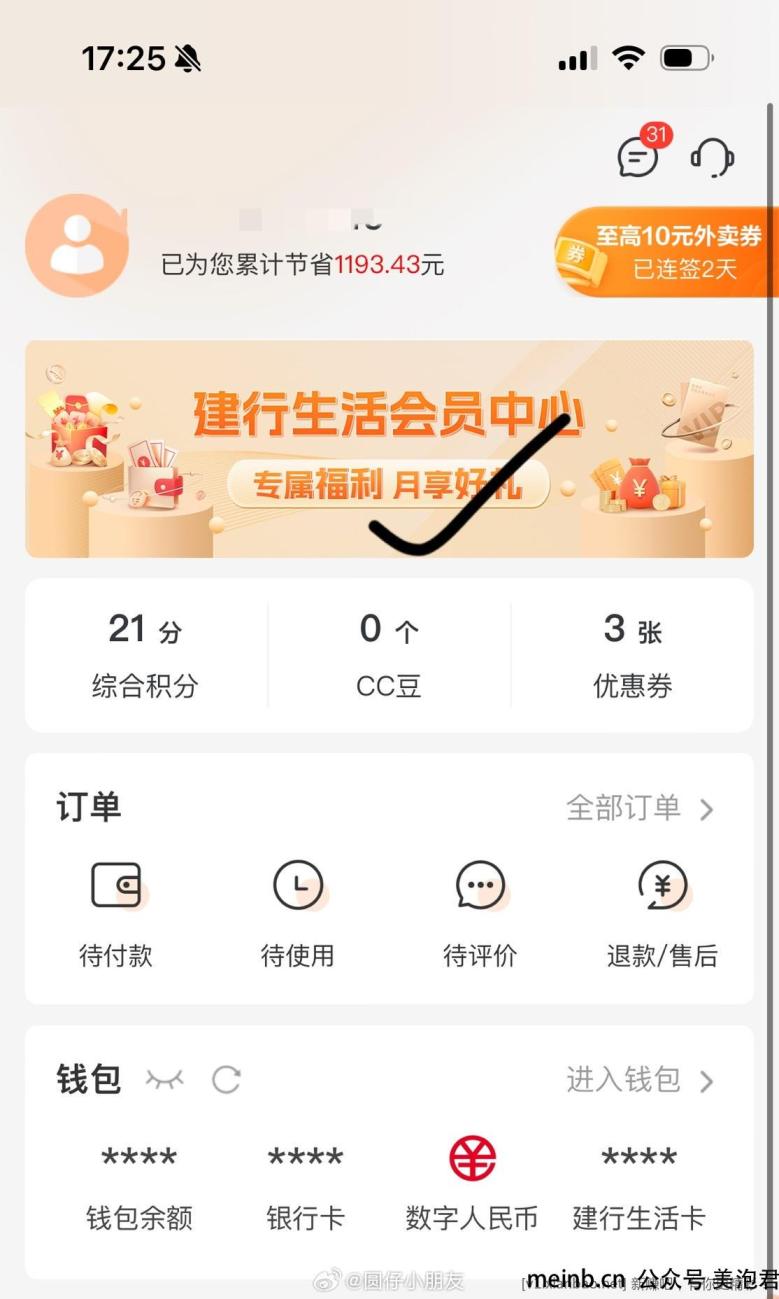Open 数字人民币
This screenshot has height=1299, width=779.
[x=472, y=1184]
